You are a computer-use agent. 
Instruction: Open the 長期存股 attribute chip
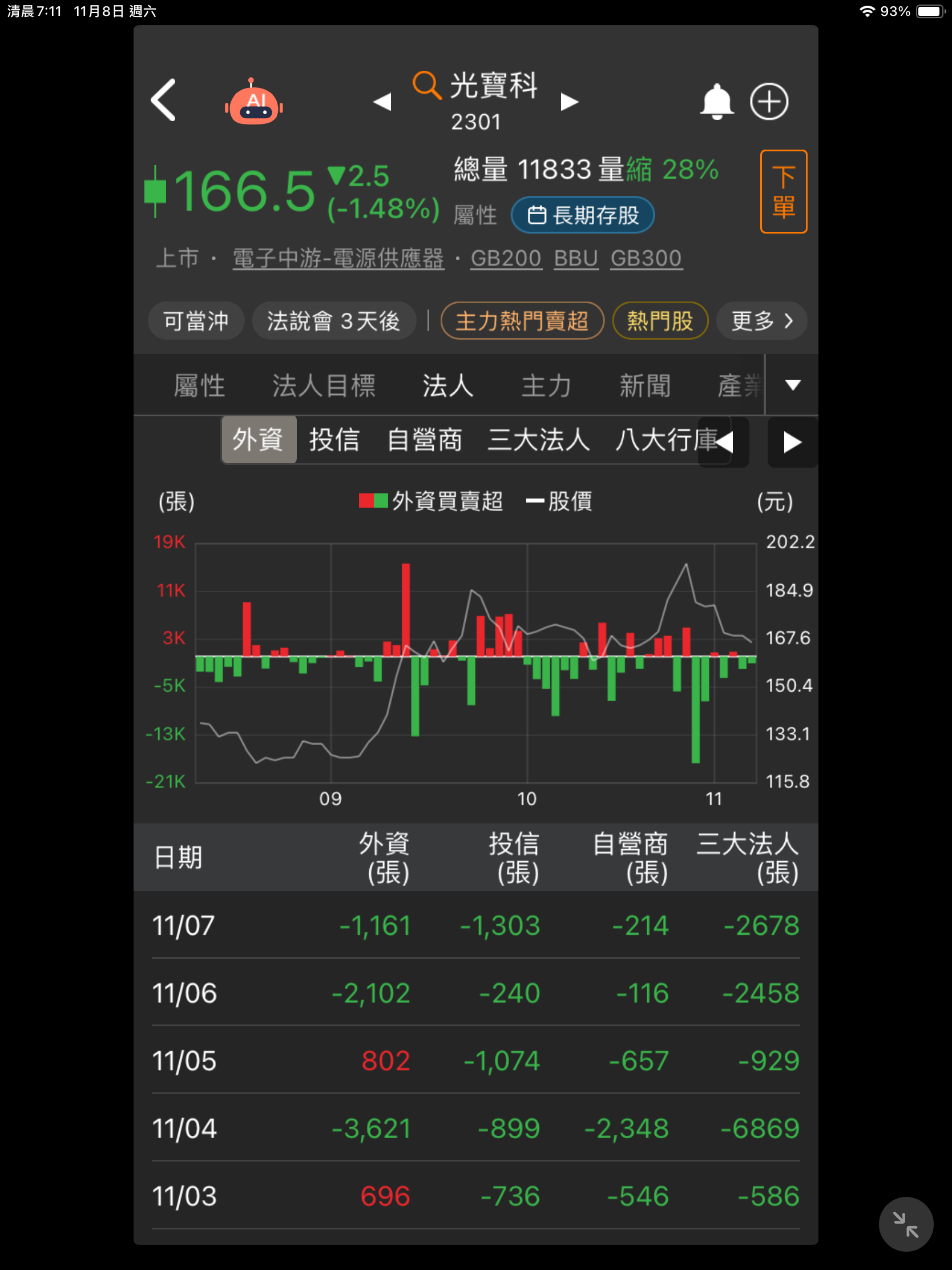click(x=583, y=215)
